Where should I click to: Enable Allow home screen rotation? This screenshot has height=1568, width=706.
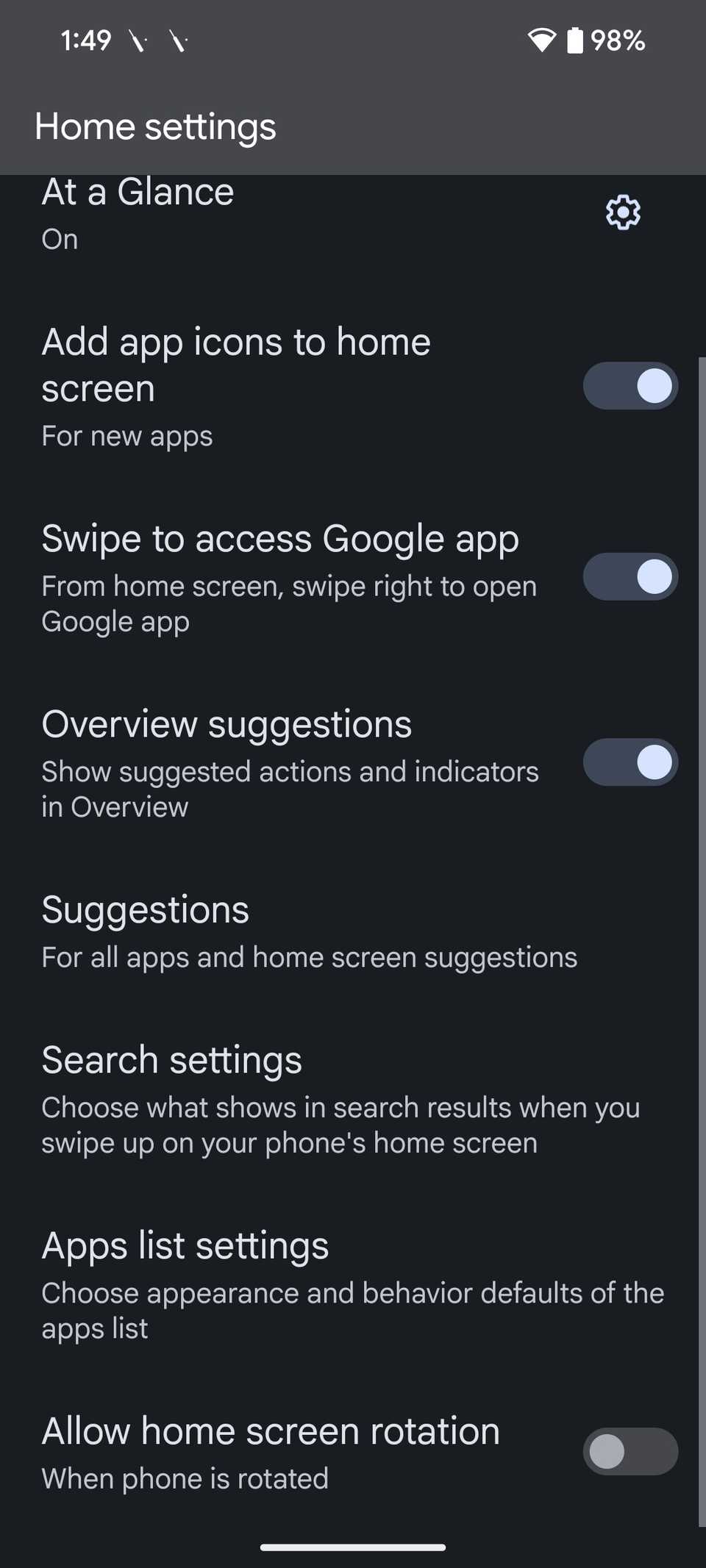coord(630,1450)
